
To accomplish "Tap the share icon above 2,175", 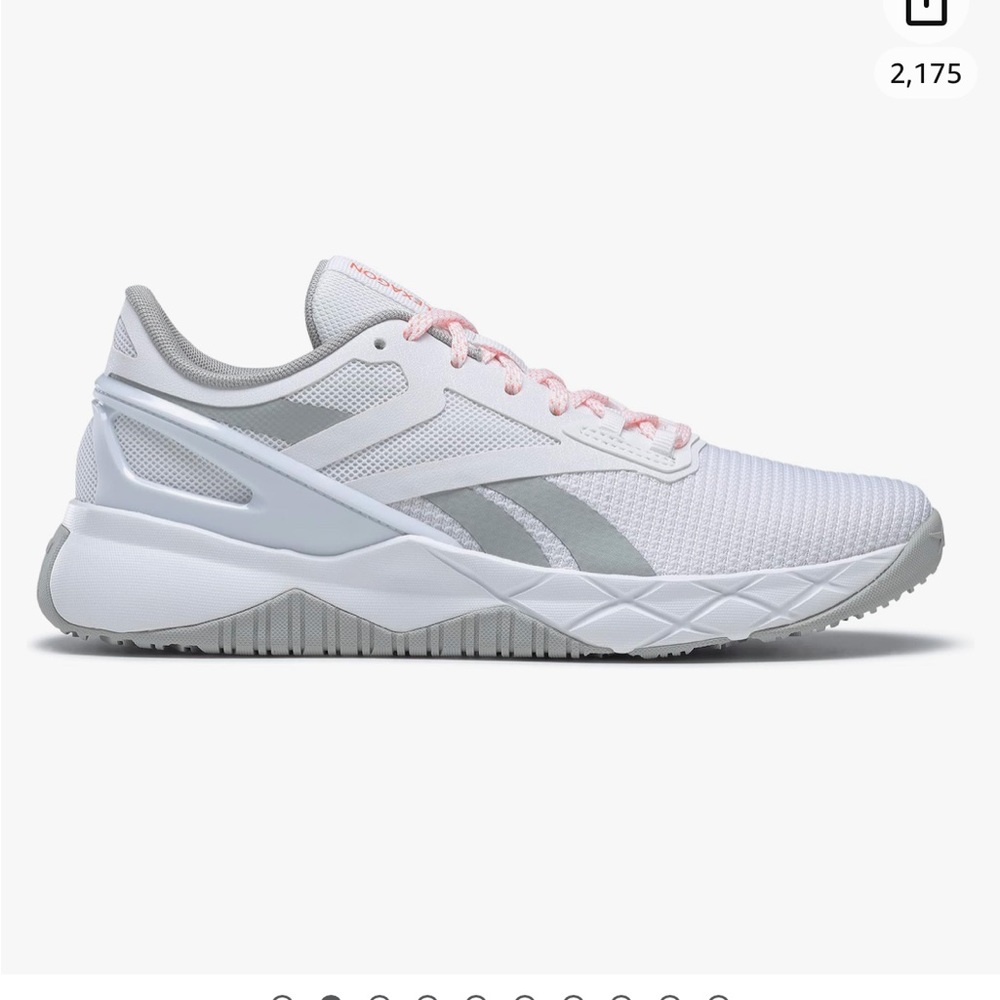I will coord(926,11).
